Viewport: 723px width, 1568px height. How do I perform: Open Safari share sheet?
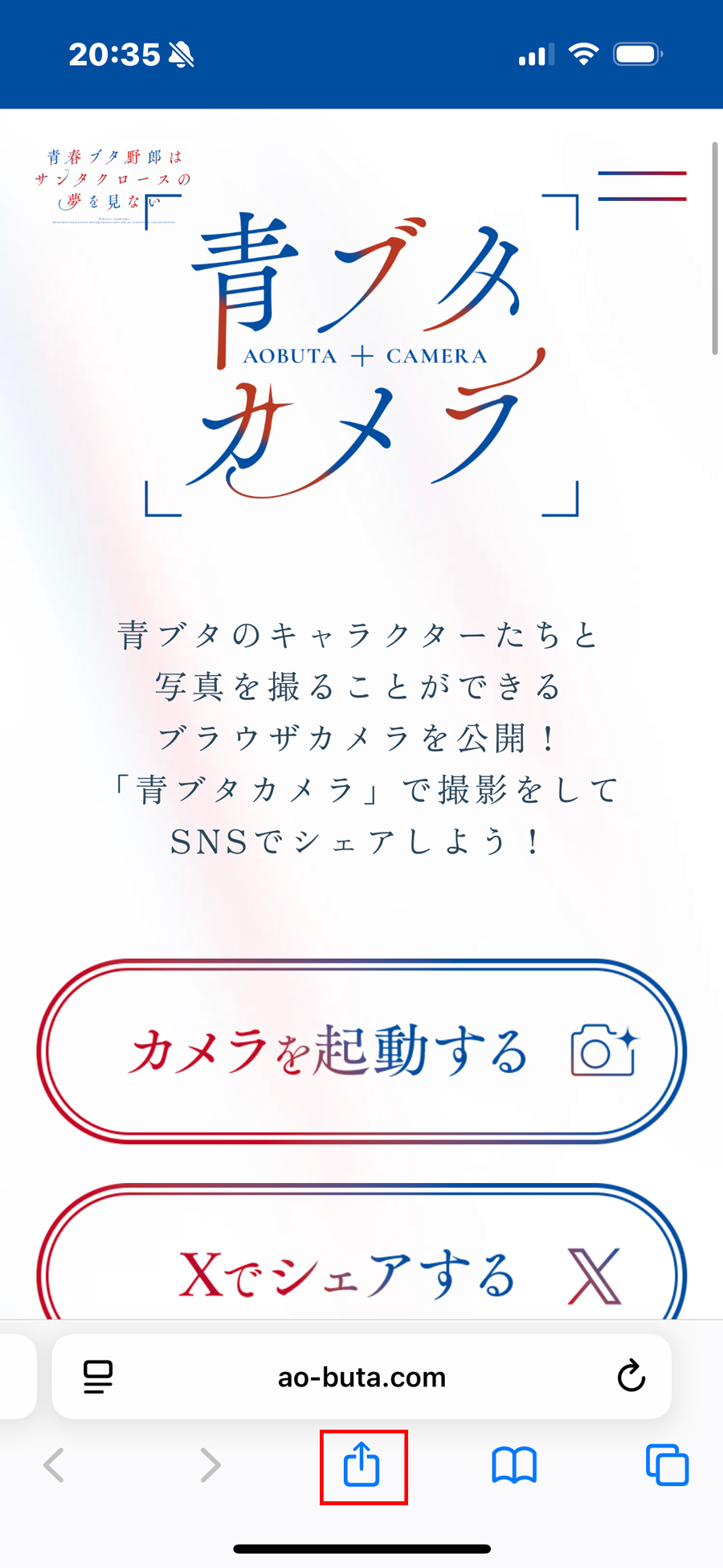(362, 1466)
